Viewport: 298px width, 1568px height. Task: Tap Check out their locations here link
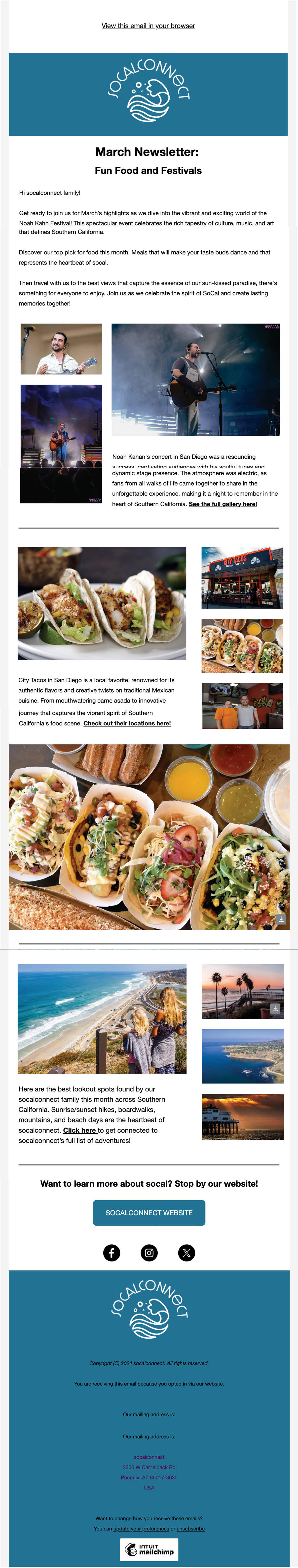(x=127, y=723)
